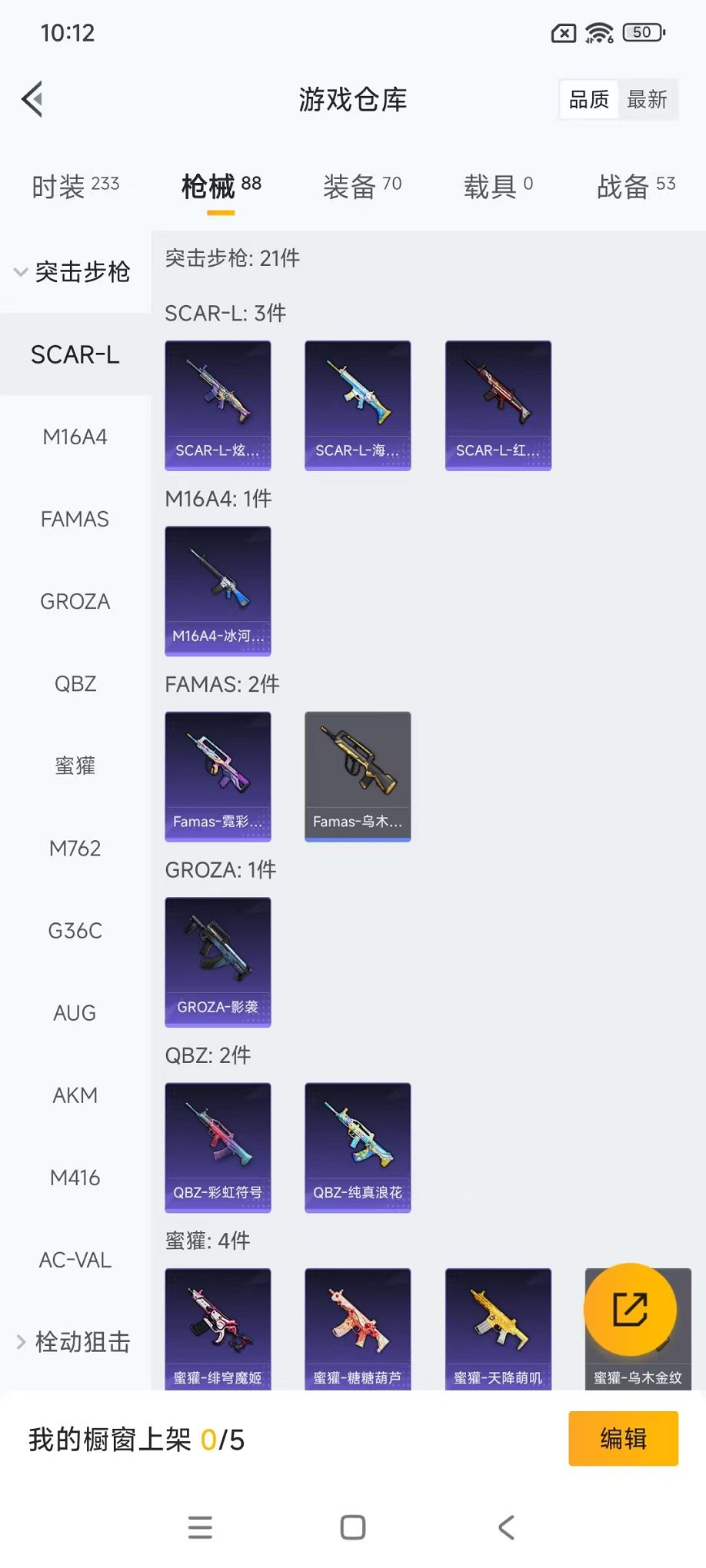This screenshot has height=1568, width=706.
Task: View the GROZA-影袭 weapon skin
Action: click(218, 962)
